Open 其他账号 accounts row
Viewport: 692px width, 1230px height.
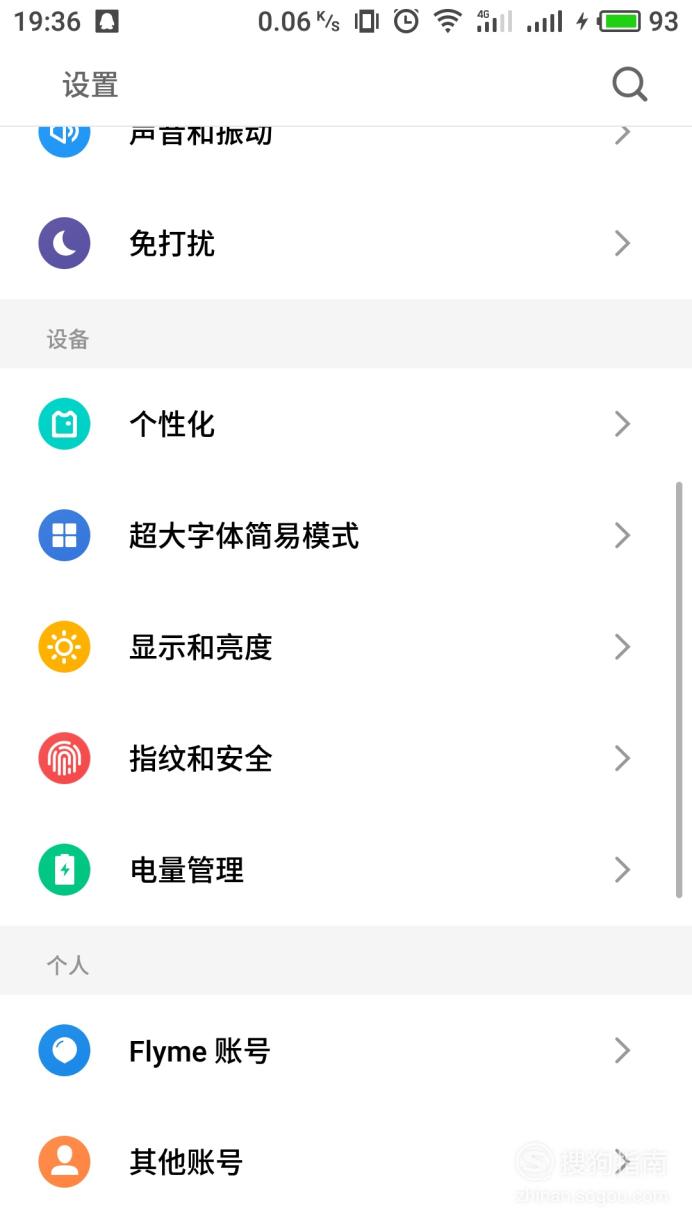[x=346, y=1162]
